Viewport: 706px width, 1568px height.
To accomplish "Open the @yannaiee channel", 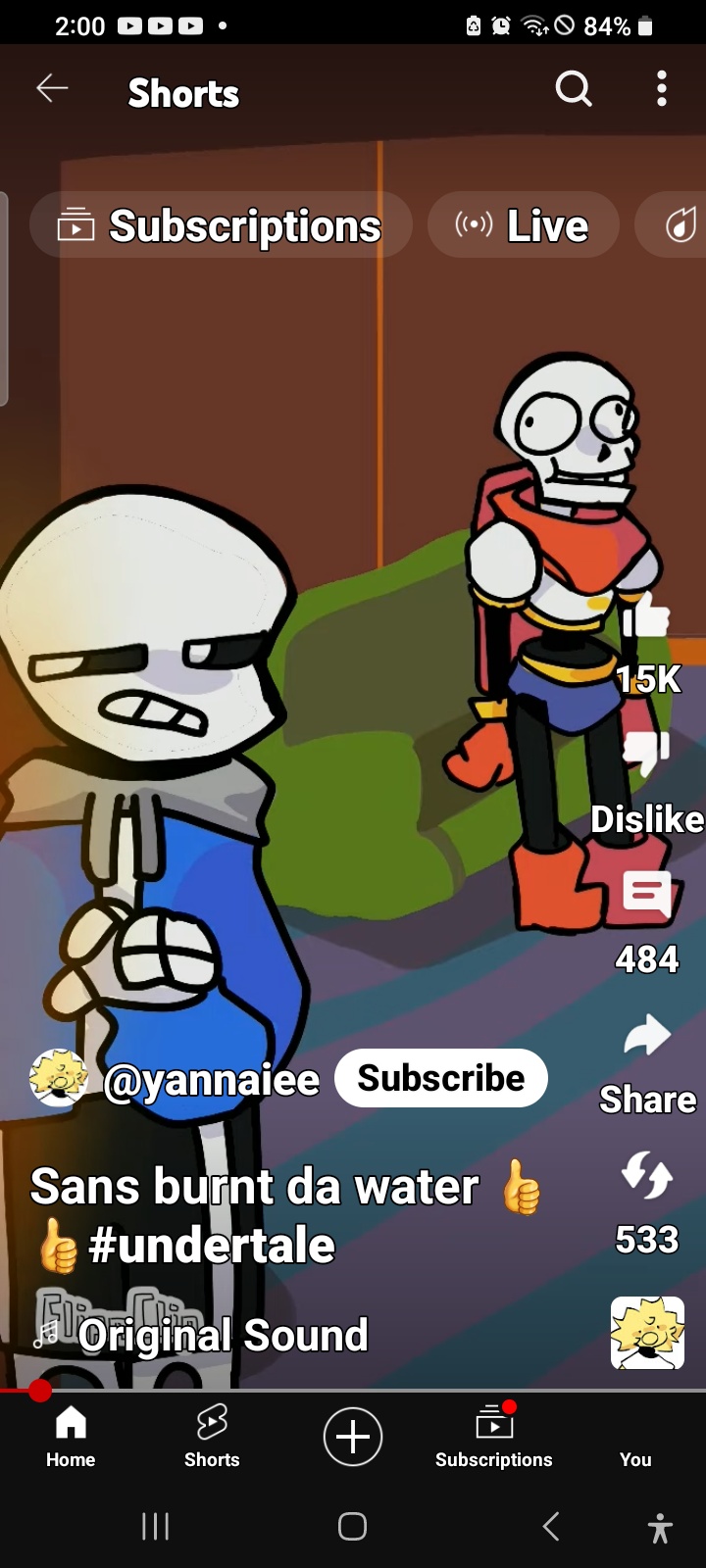I will (212, 1080).
